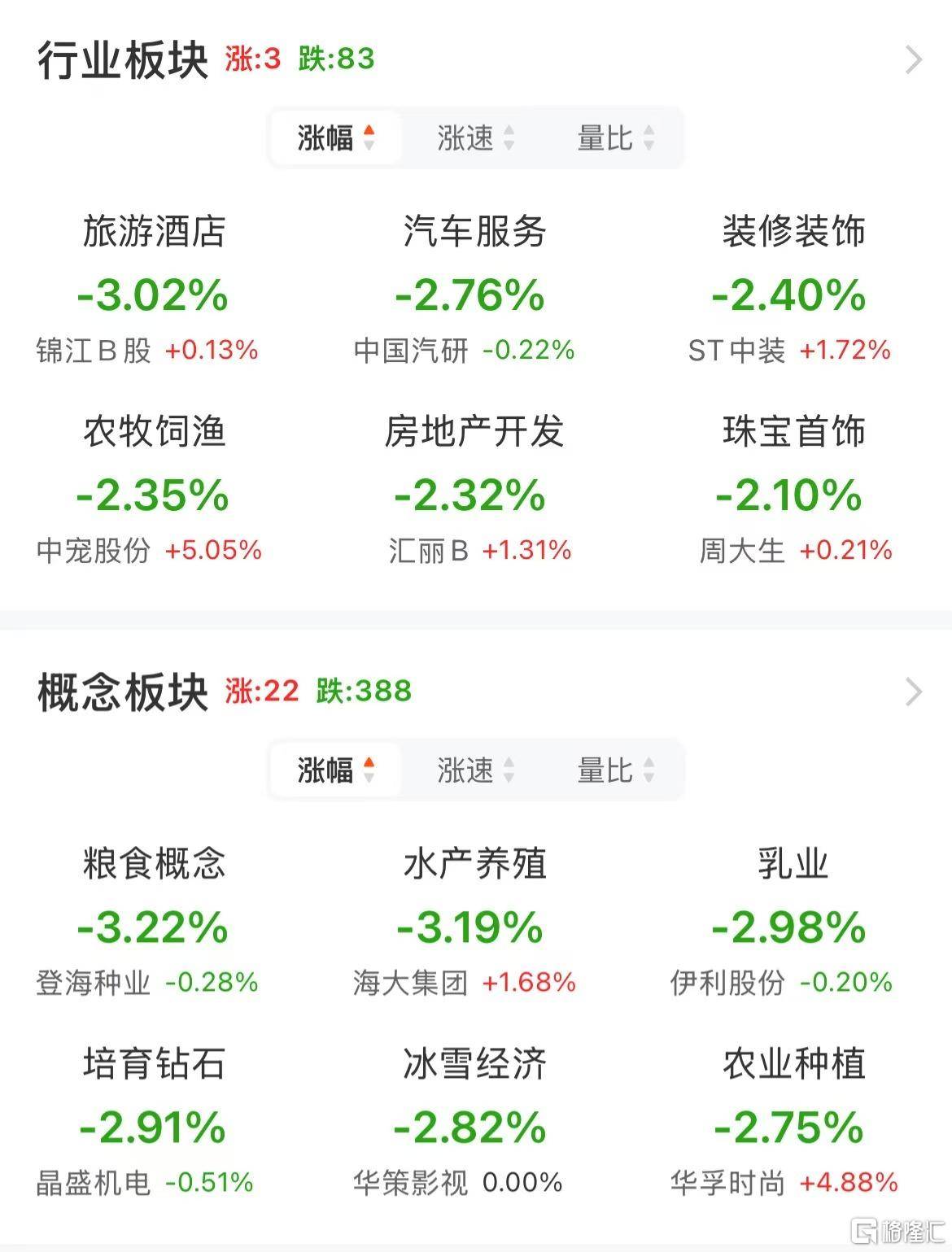Open 中宠股份 stock details
The image size is (952, 1252).
[x=92, y=550]
